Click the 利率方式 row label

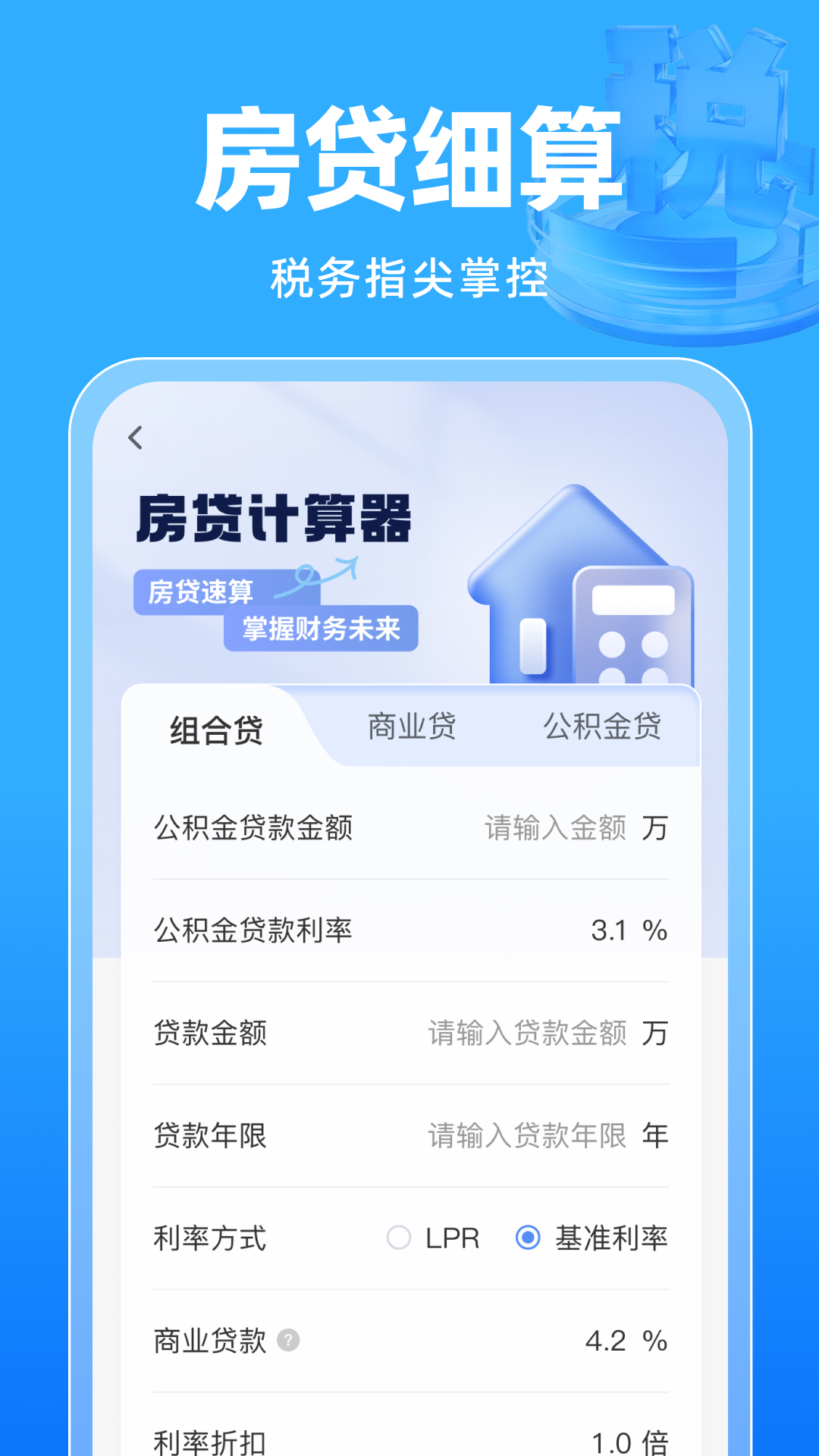pyautogui.click(x=209, y=1238)
